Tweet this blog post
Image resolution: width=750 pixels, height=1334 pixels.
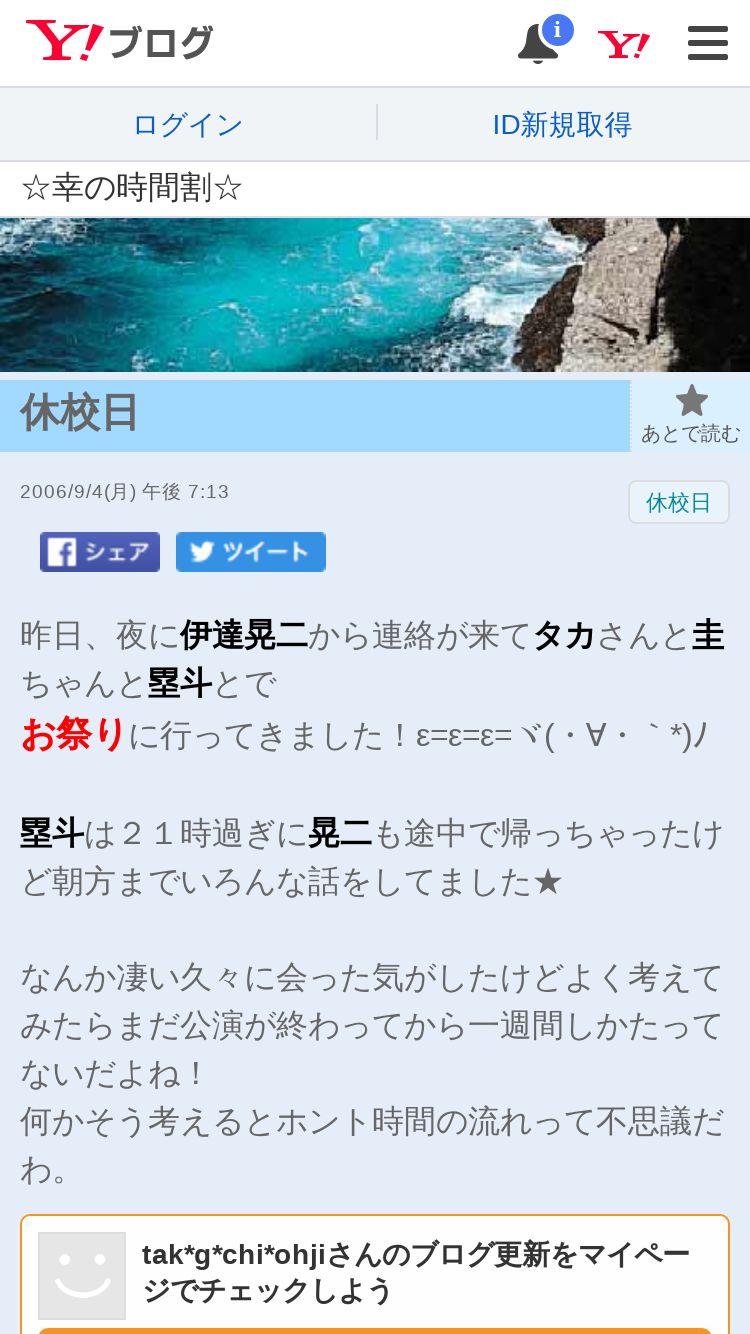tap(251, 552)
